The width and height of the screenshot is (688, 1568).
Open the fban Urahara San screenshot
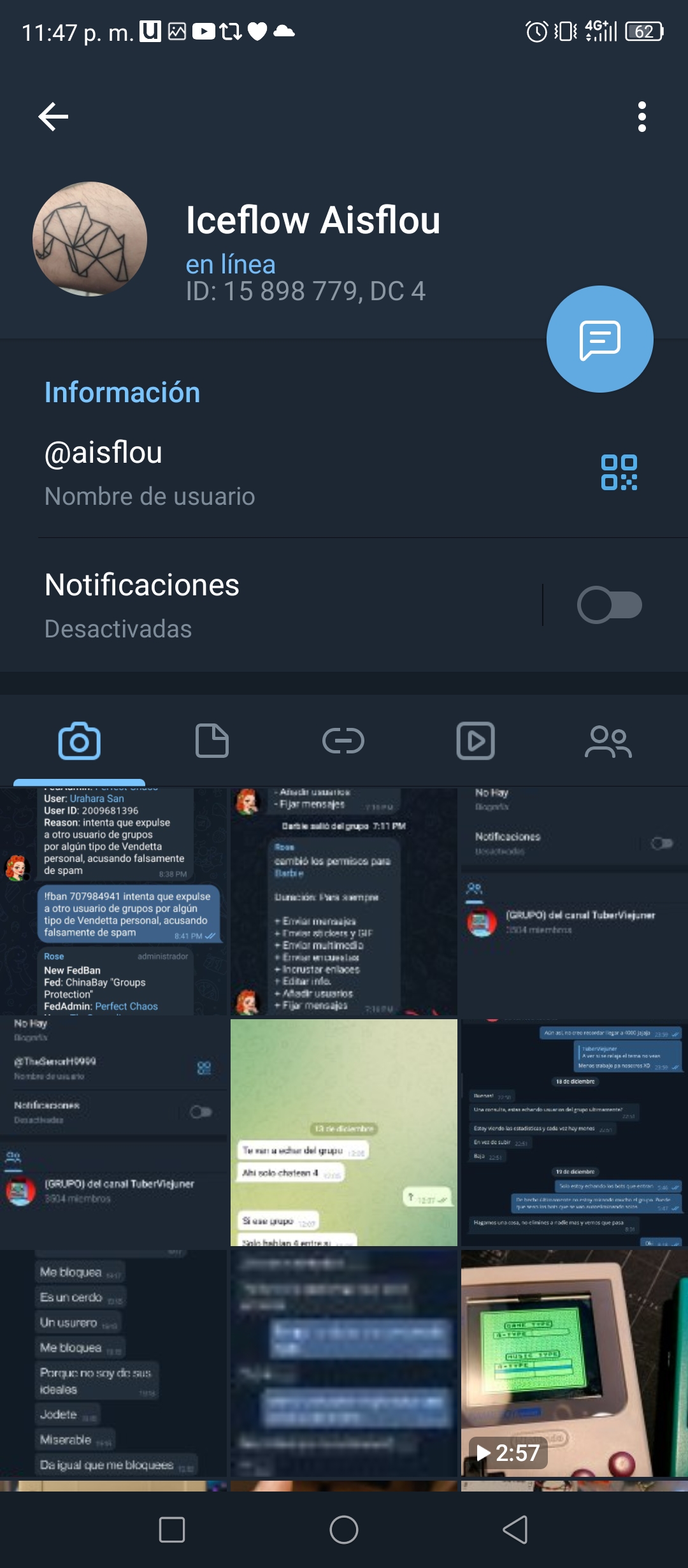(x=113, y=902)
